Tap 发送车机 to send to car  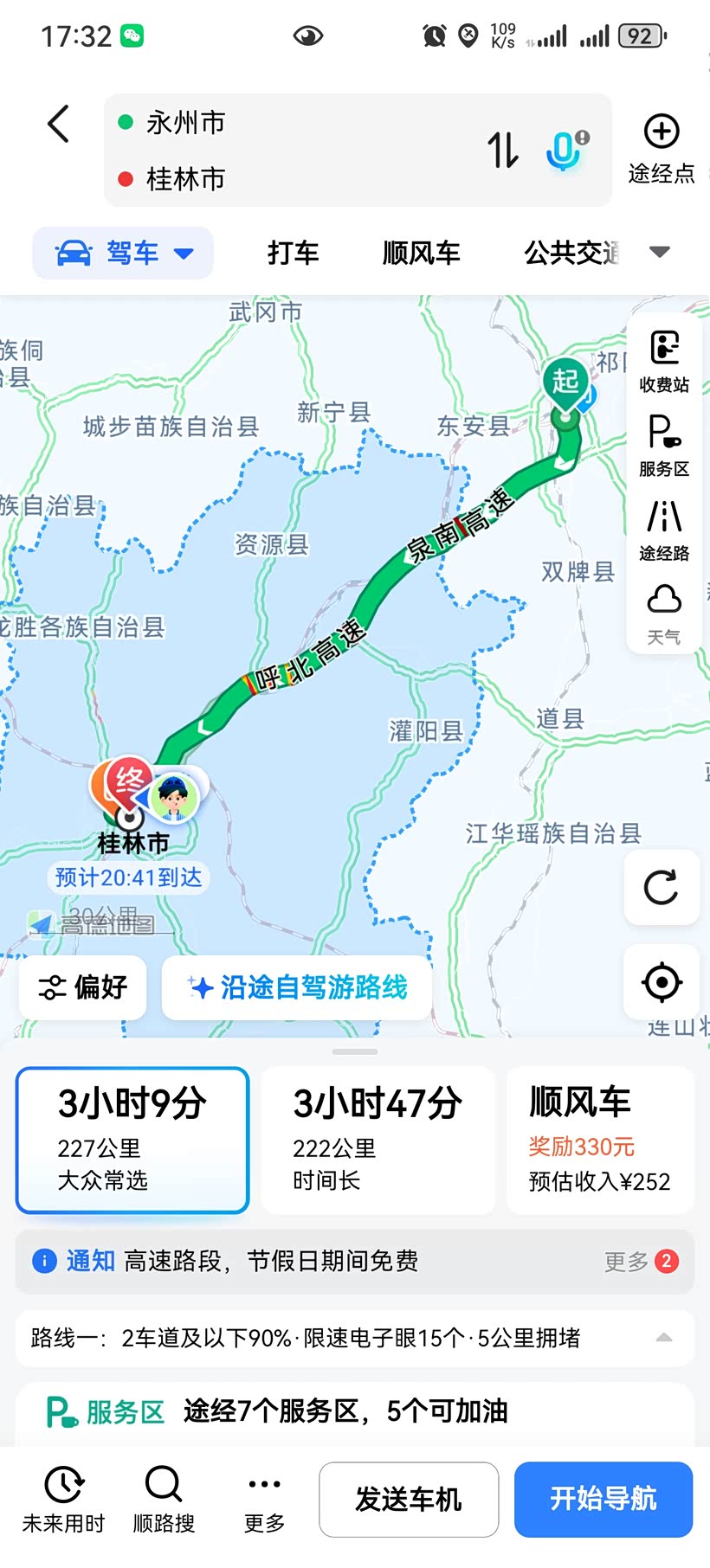(x=409, y=1499)
